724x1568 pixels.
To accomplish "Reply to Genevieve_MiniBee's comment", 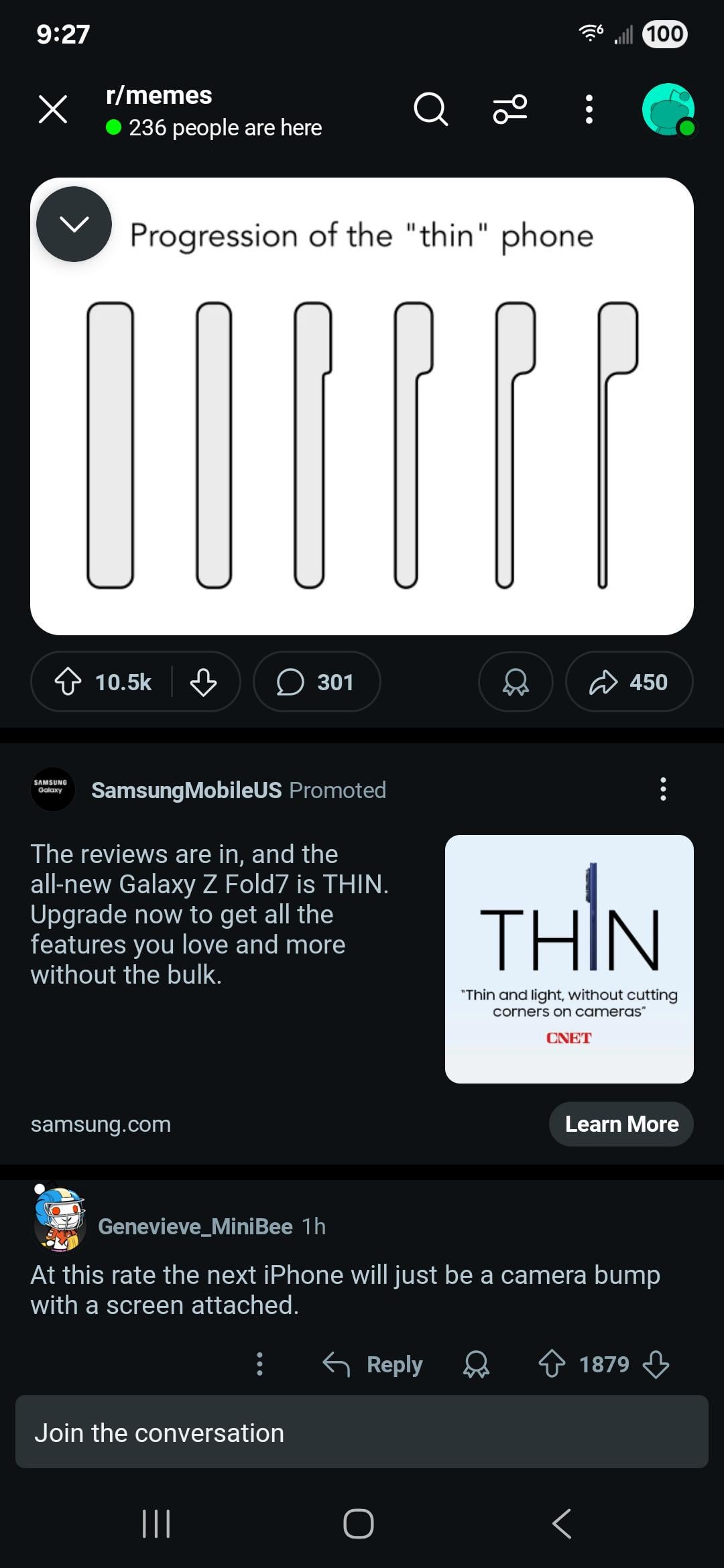I will tap(373, 1364).
